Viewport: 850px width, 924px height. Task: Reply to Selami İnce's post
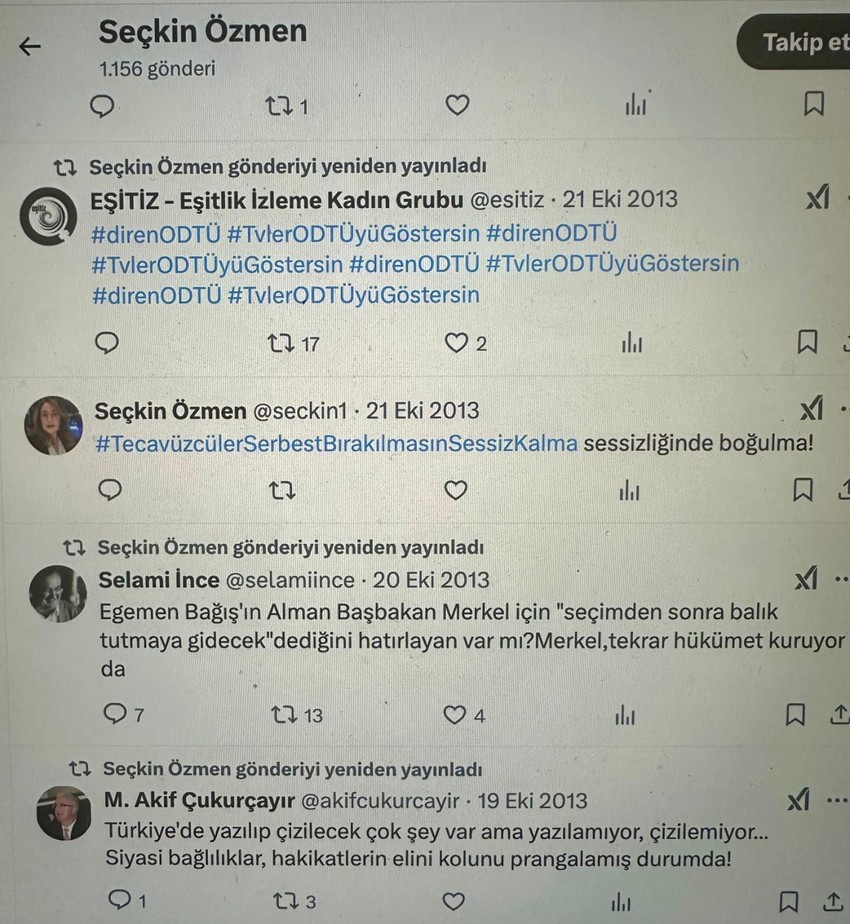(116, 715)
